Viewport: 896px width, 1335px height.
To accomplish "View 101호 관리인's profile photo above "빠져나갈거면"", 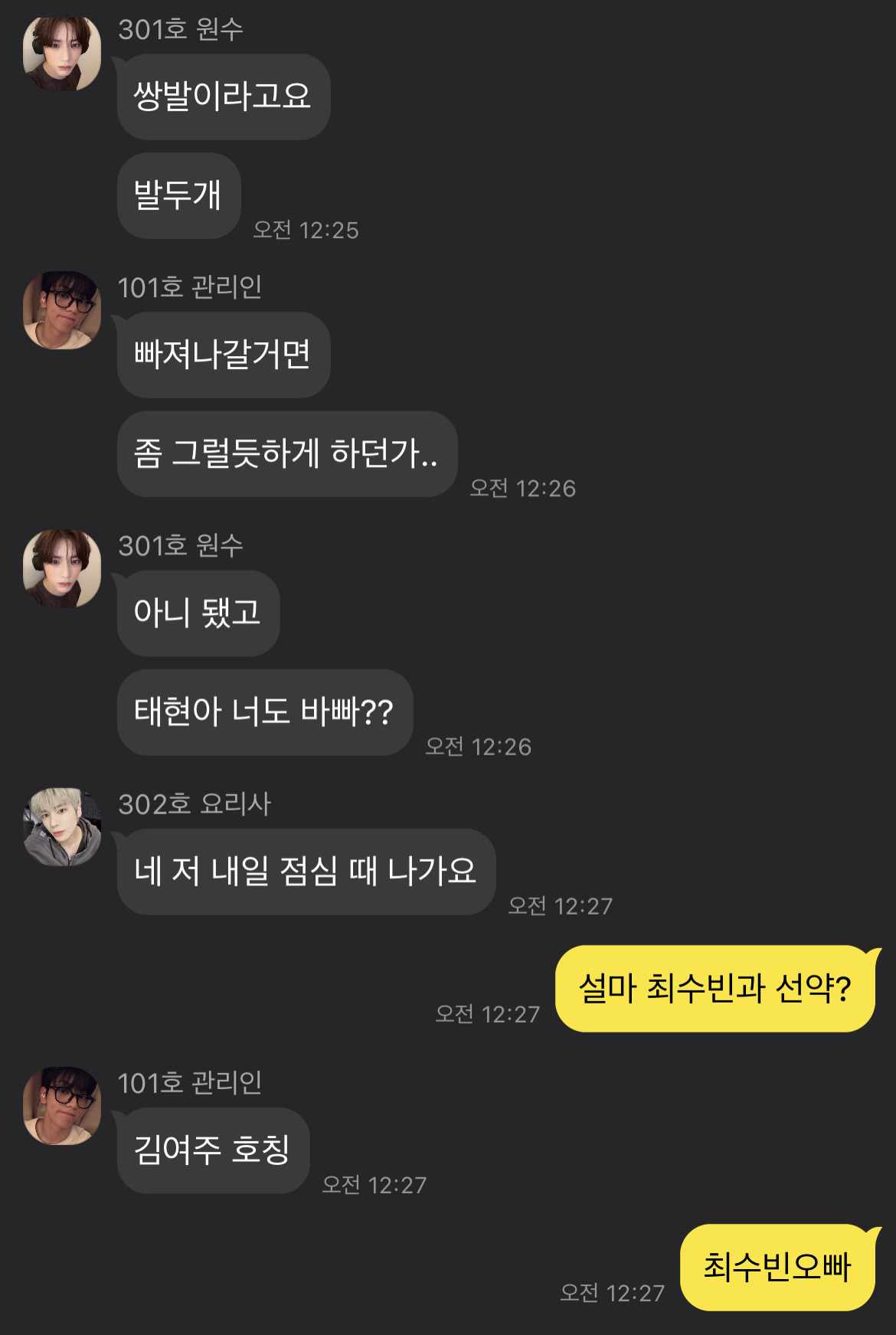I will click(x=62, y=310).
